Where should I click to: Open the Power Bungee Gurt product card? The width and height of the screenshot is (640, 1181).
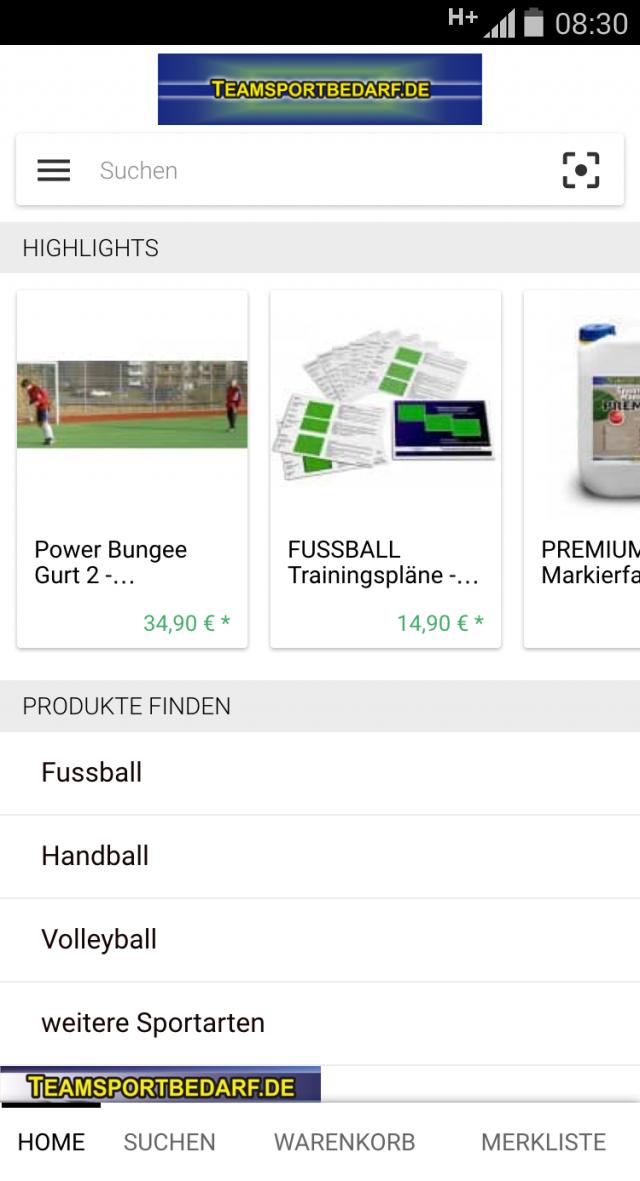(132, 470)
